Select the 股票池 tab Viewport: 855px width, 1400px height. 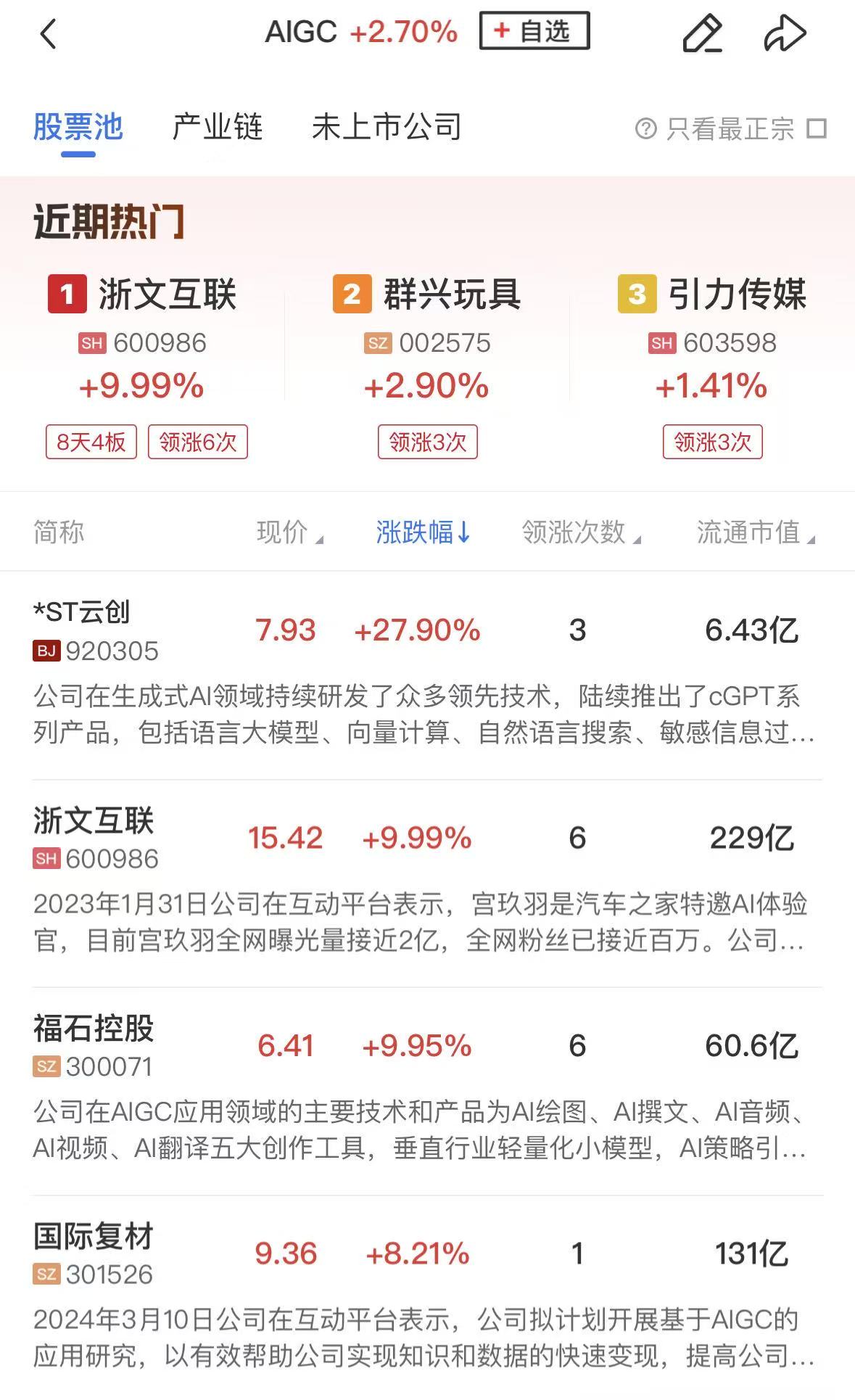pyautogui.click(x=78, y=128)
